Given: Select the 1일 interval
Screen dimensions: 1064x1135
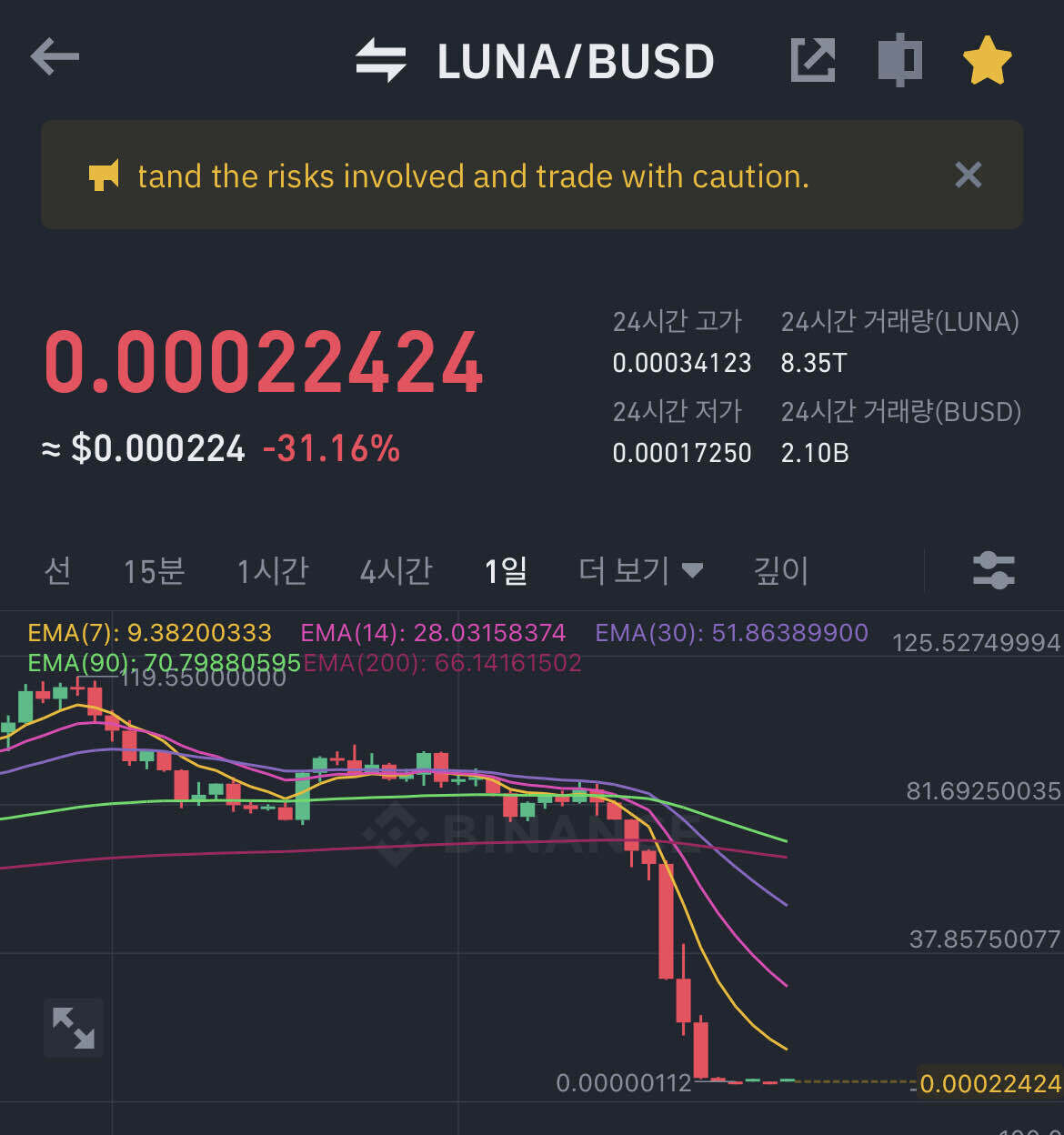Looking at the screenshot, I should 506,571.
